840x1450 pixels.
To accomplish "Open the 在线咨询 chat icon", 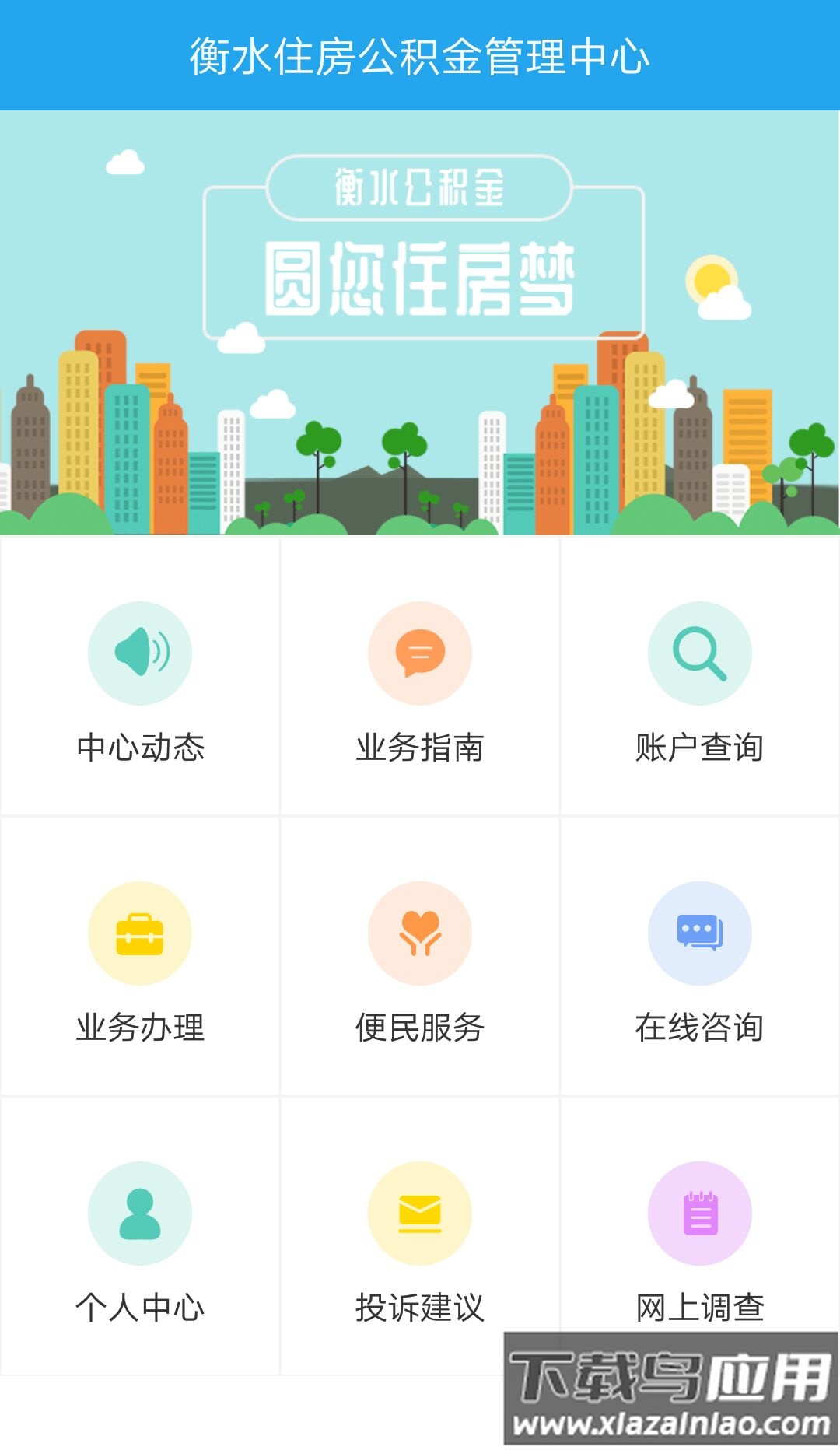I will click(699, 934).
